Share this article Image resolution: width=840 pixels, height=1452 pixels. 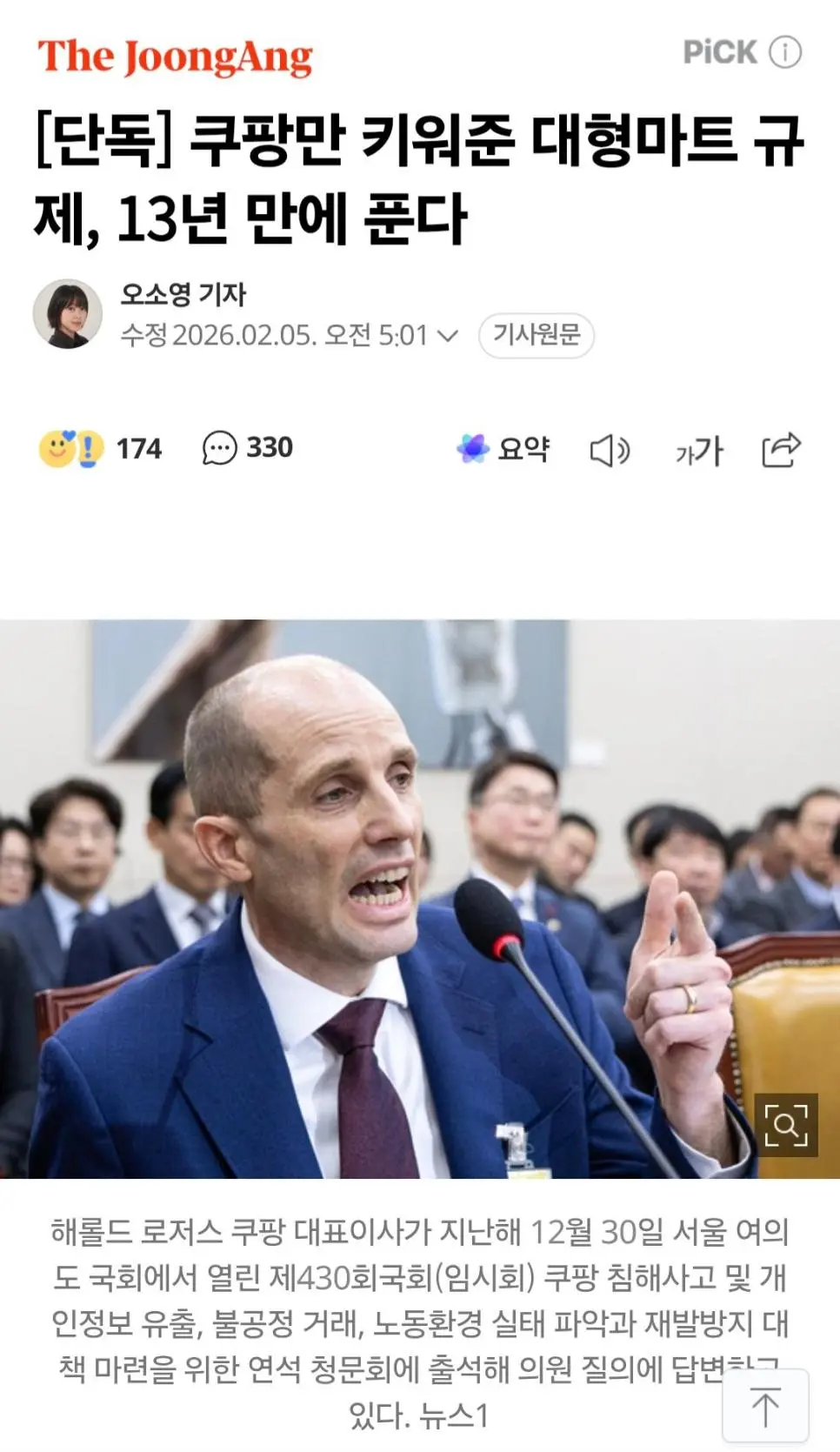click(x=780, y=450)
